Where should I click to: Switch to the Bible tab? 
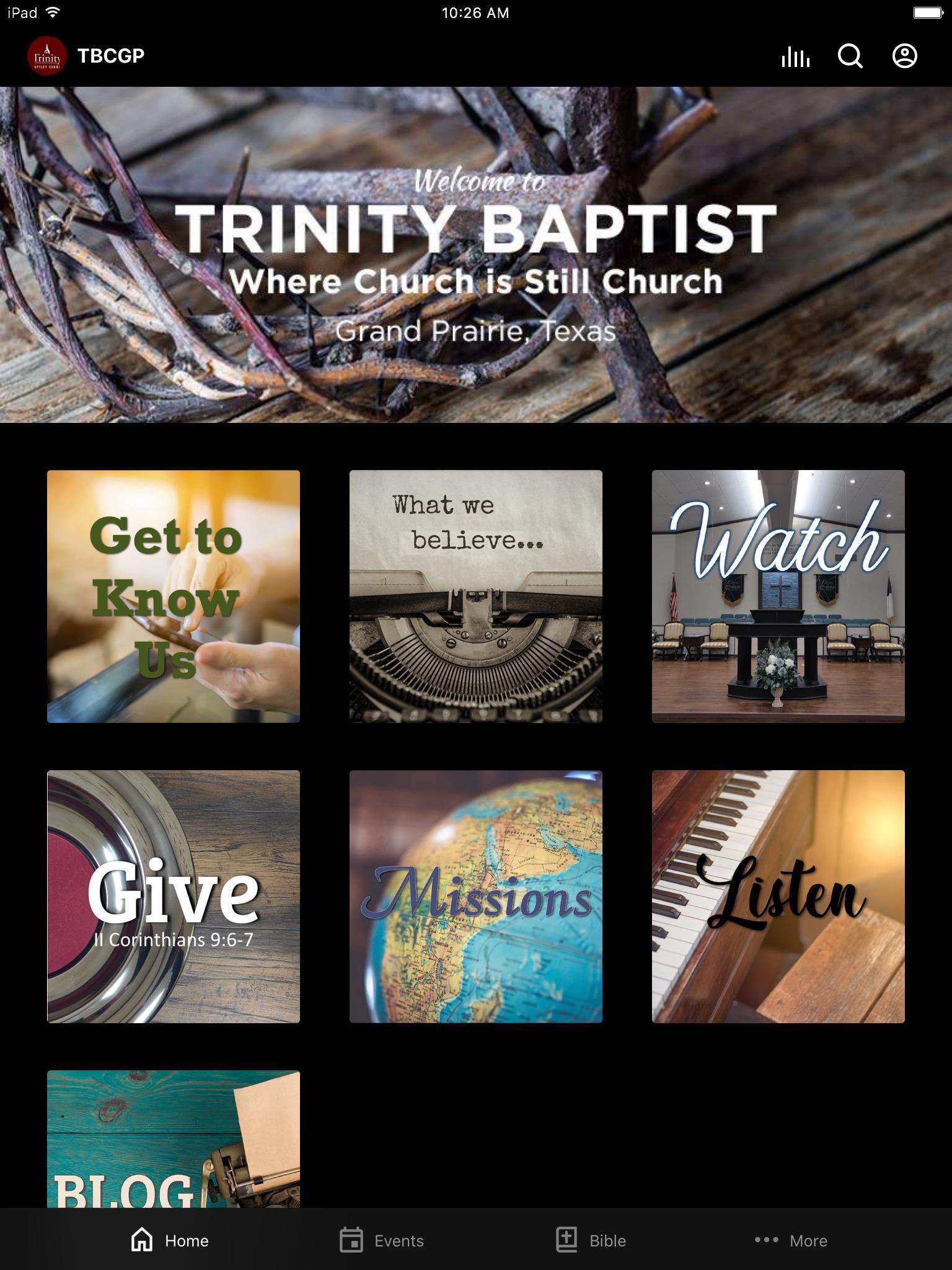coord(591,1240)
